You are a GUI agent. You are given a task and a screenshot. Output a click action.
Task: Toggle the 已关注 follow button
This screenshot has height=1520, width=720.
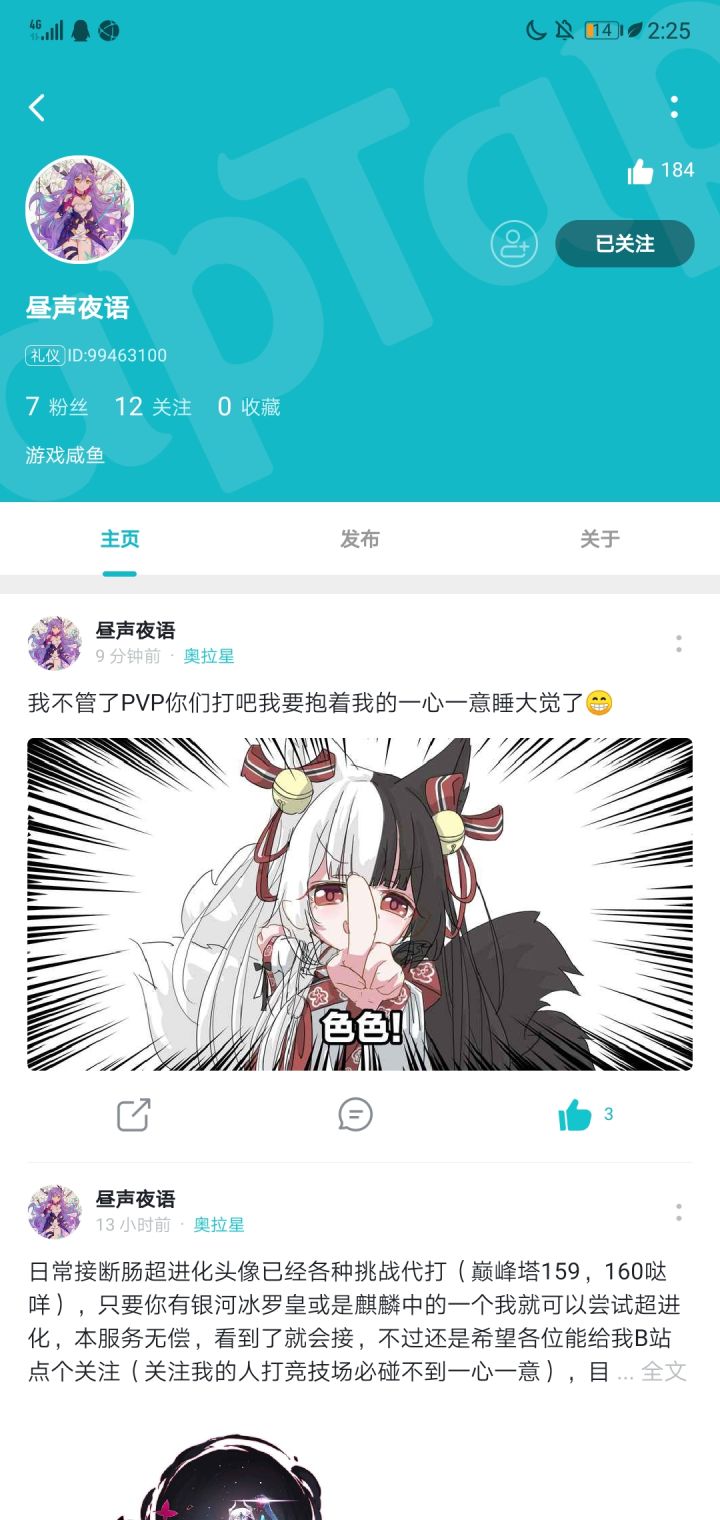point(625,243)
